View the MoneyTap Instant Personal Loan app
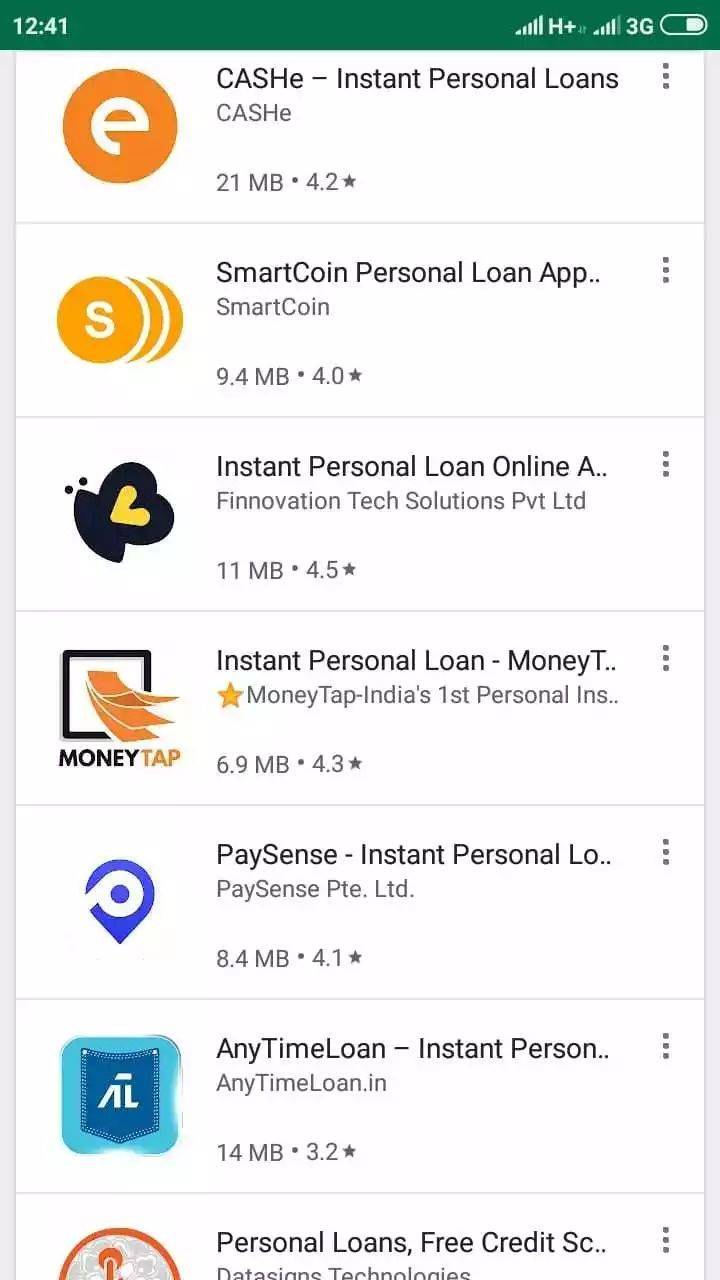720x1280 pixels. 360,708
